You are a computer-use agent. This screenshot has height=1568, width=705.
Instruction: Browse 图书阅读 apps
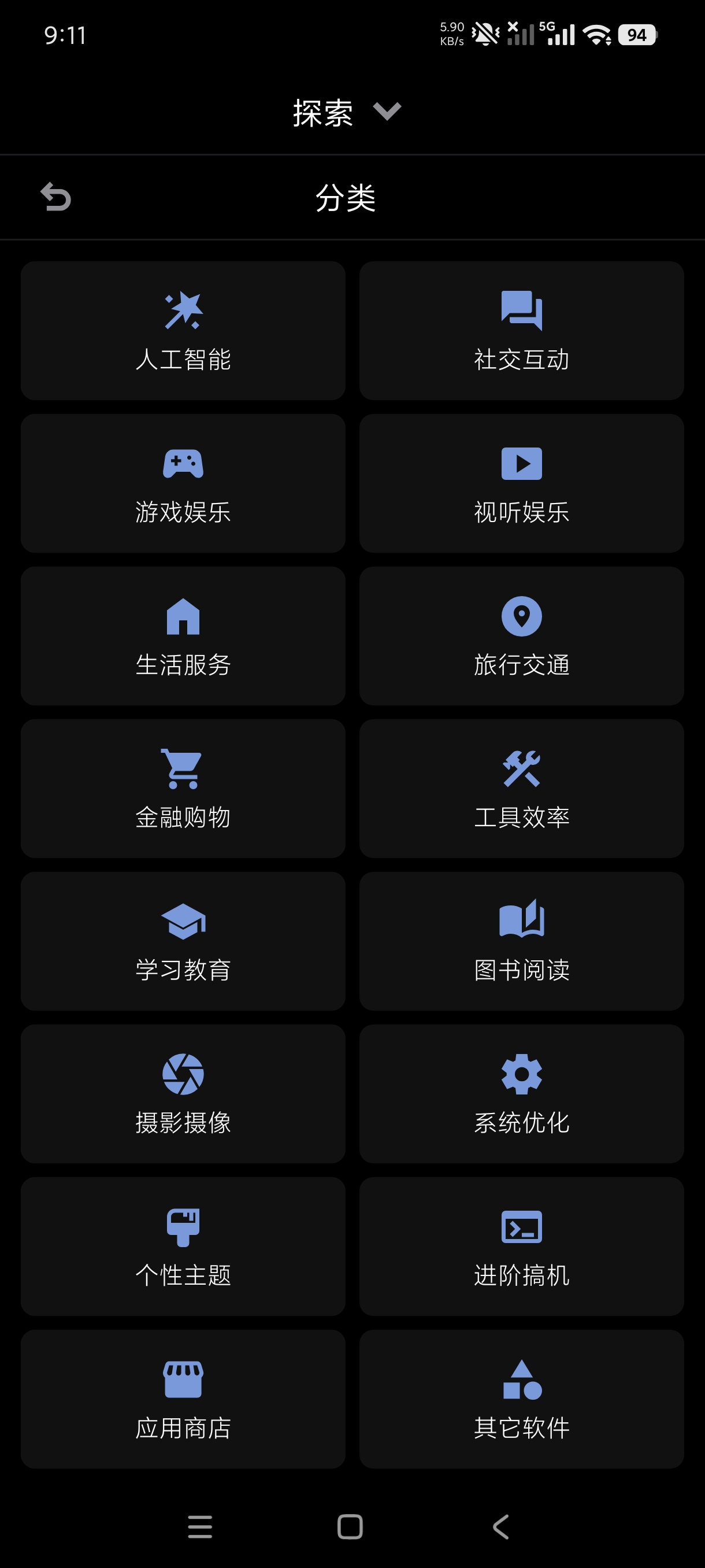(521, 942)
